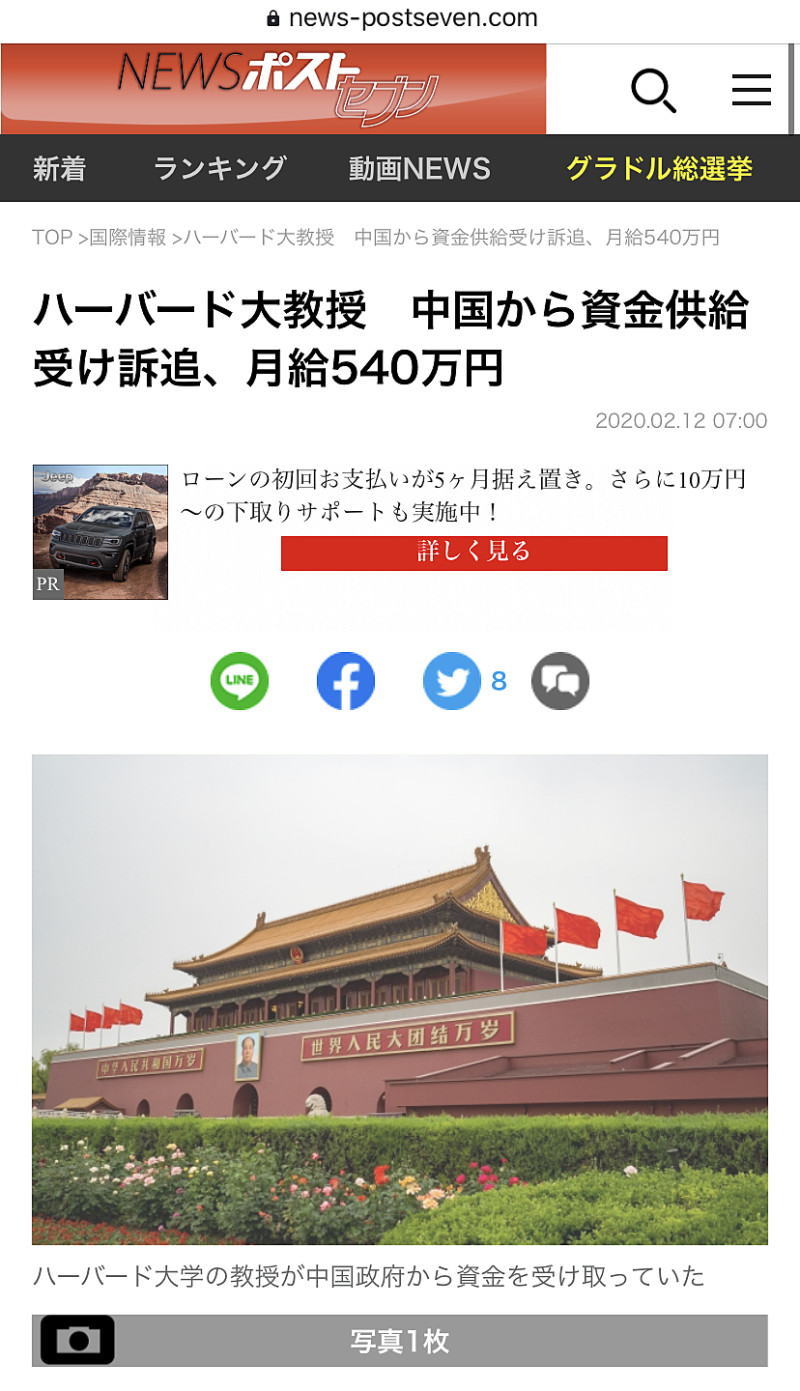The image size is (800, 1391).
Task: Tap the 詳しく見る ad button
Action: point(474,553)
